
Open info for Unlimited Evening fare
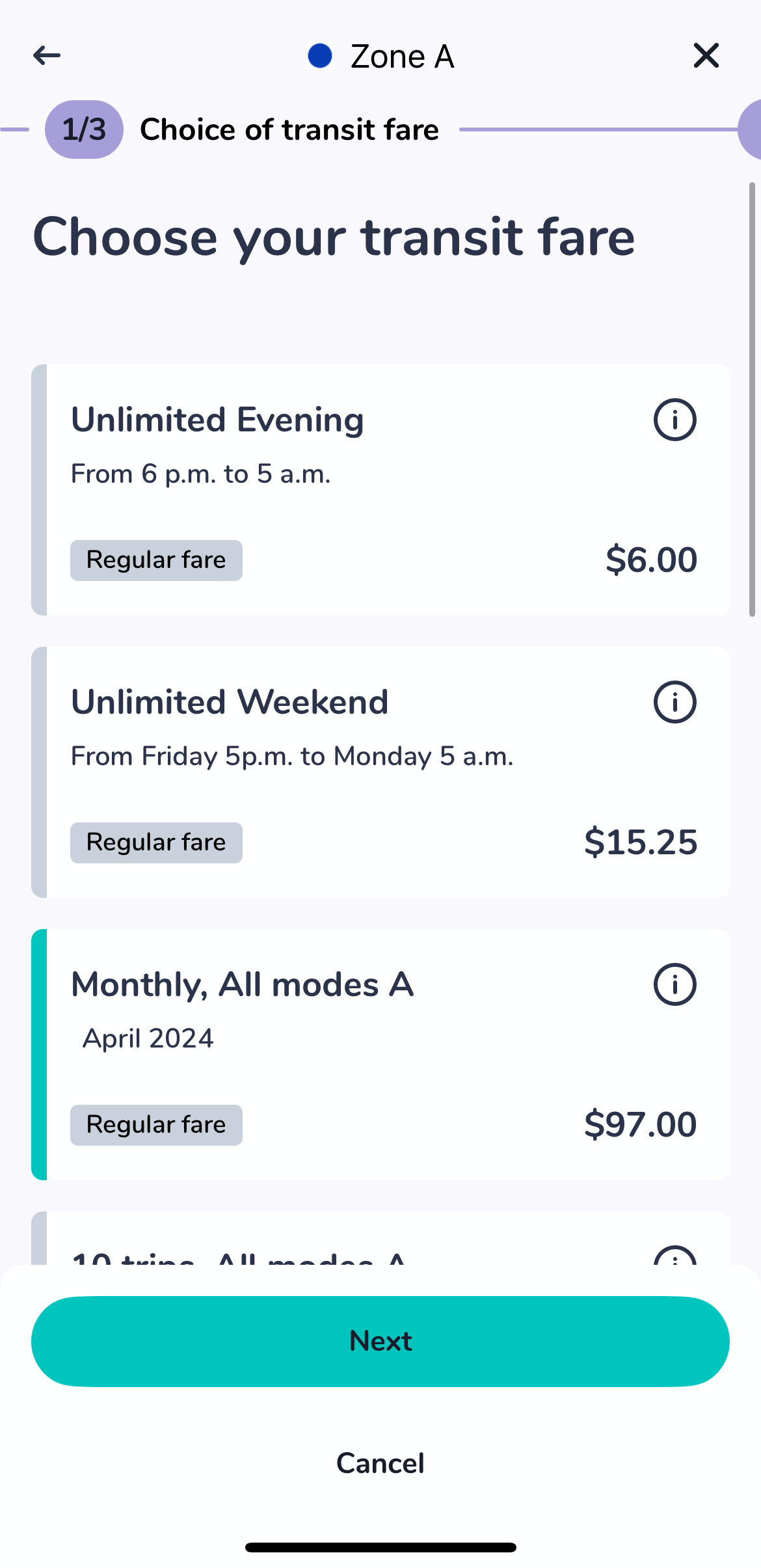pos(674,420)
